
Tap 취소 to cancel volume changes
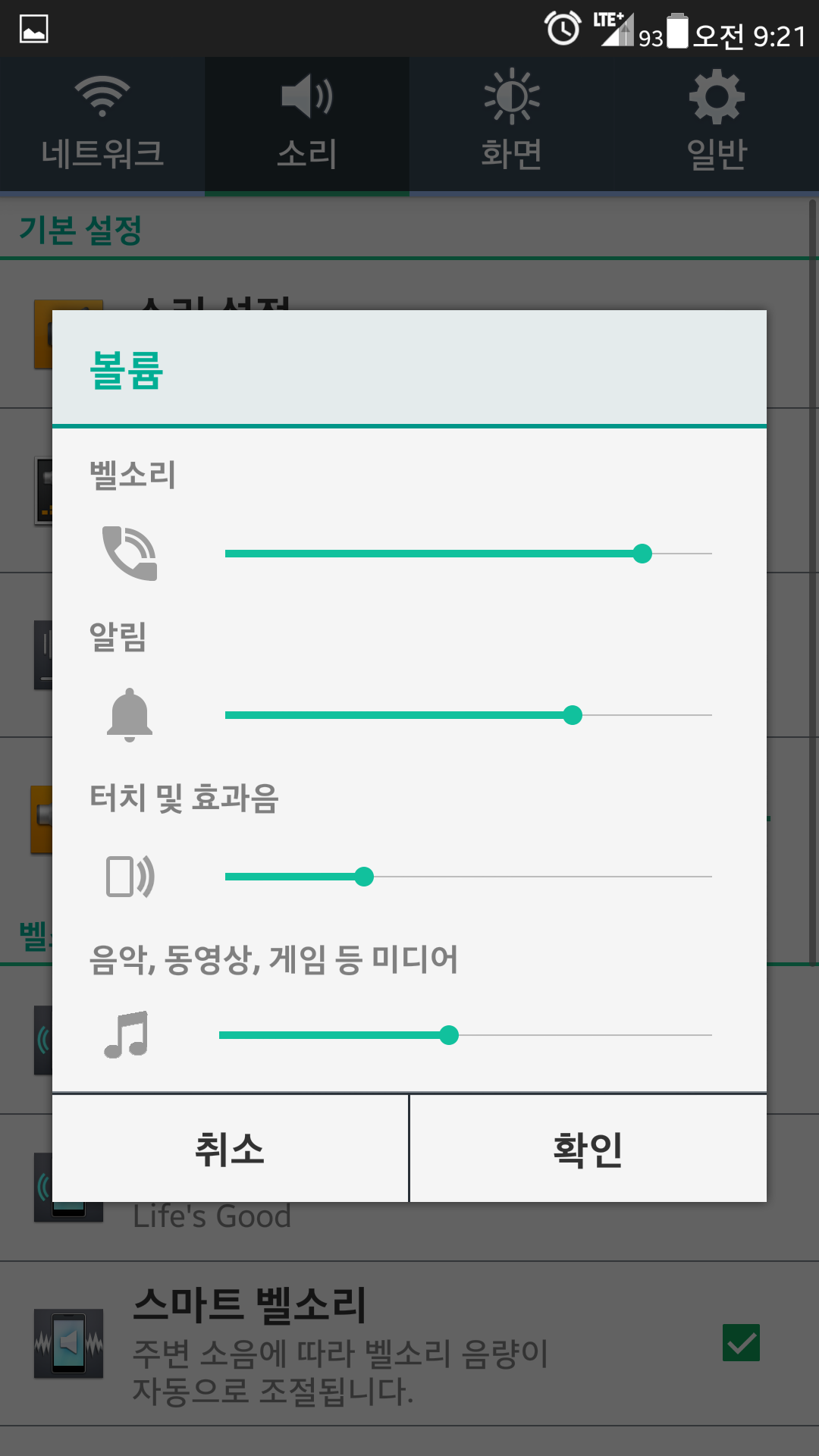click(x=230, y=1149)
